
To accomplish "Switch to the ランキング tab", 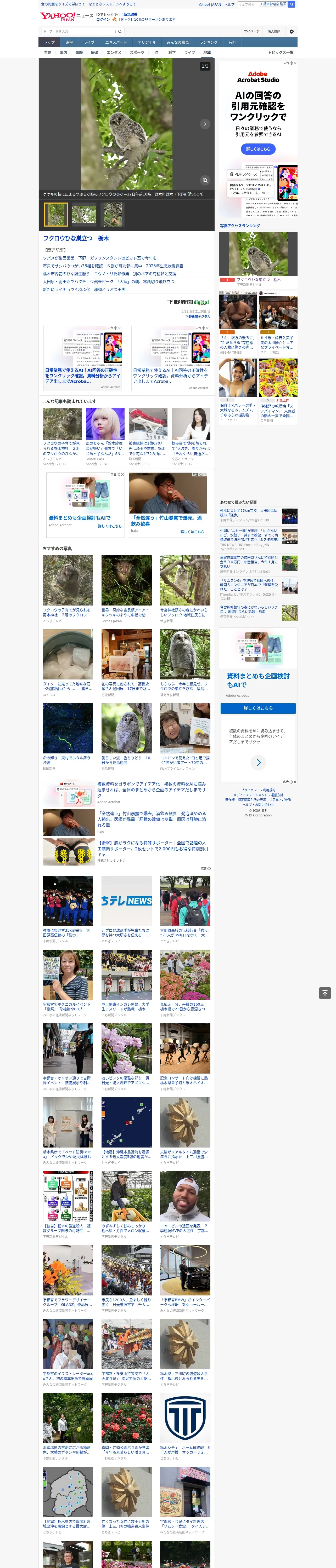I will click(209, 43).
